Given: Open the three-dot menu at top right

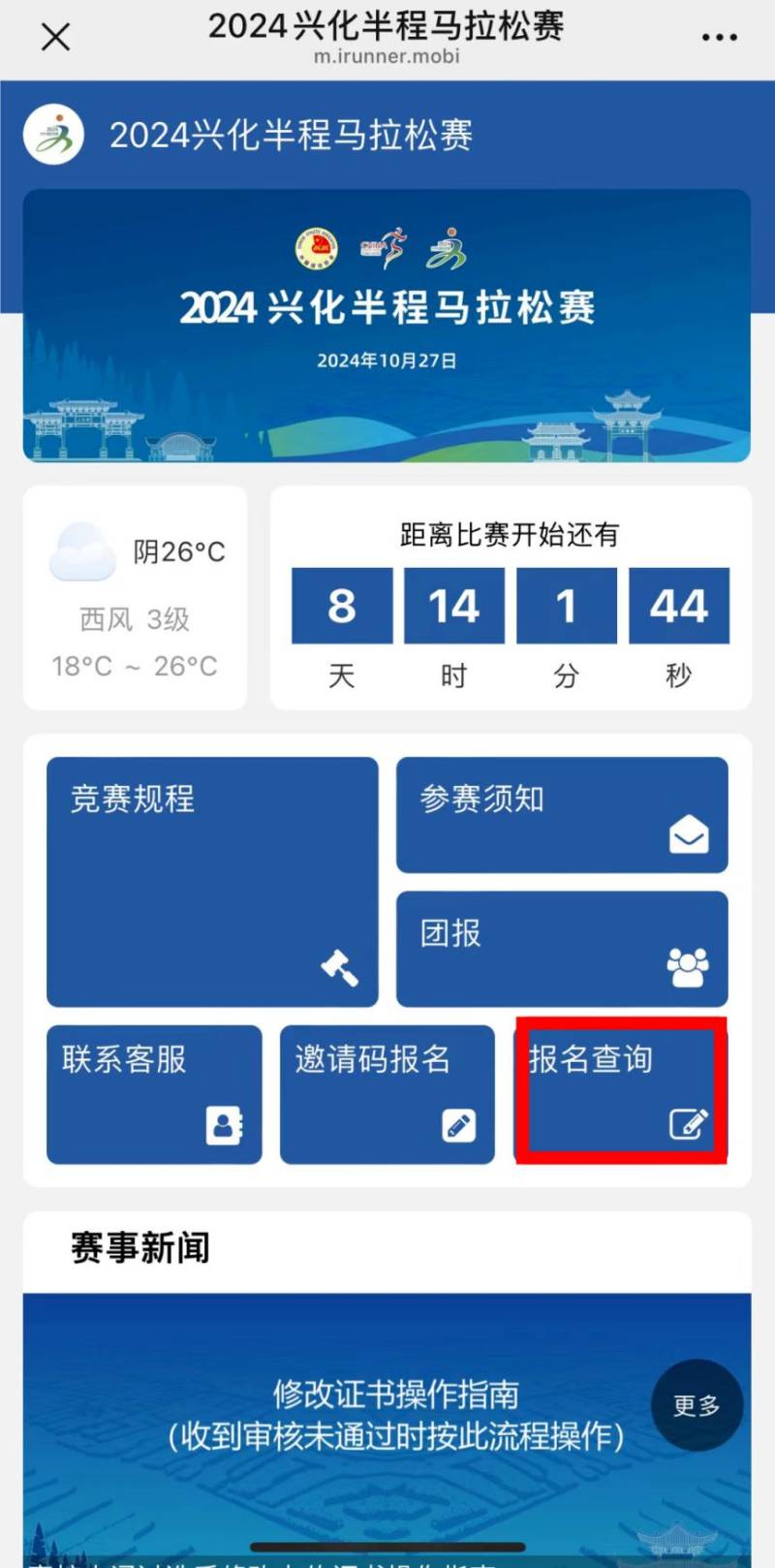Looking at the screenshot, I should coord(719,37).
